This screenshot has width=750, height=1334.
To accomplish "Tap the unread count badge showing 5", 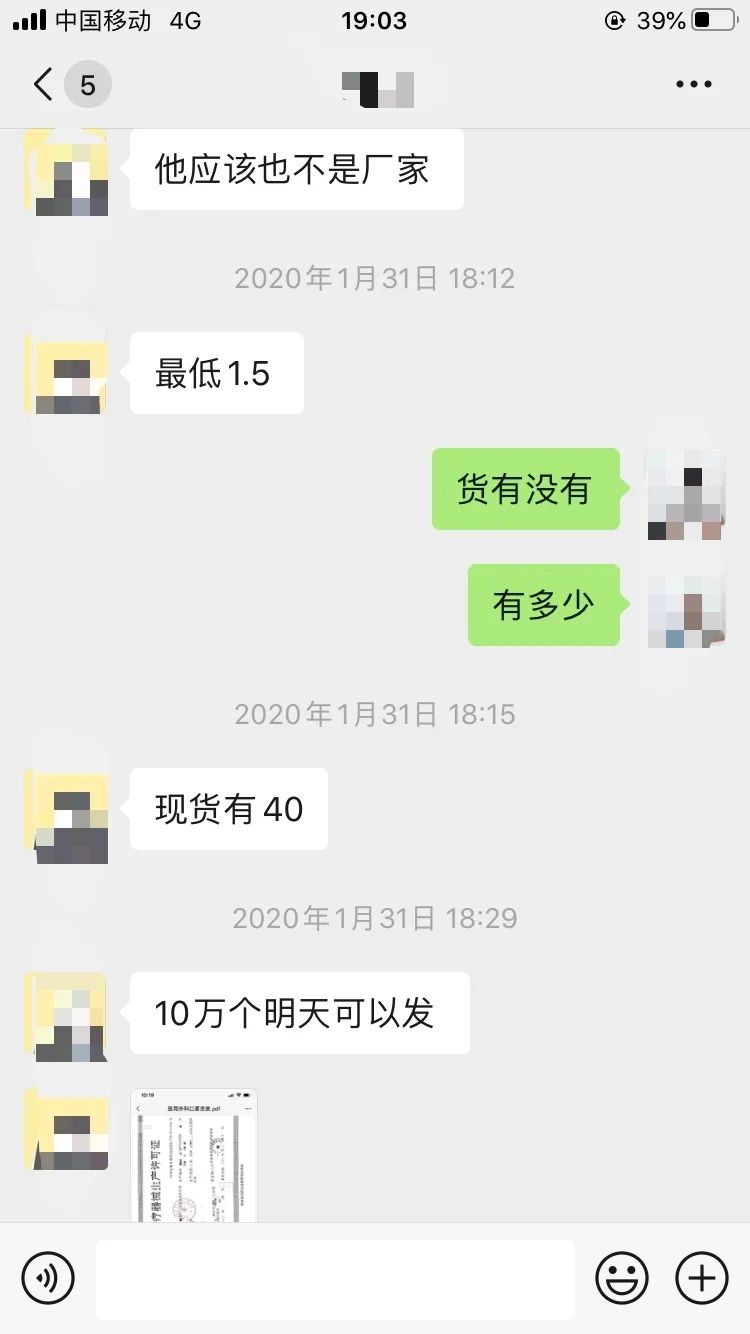I will point(86,84).
